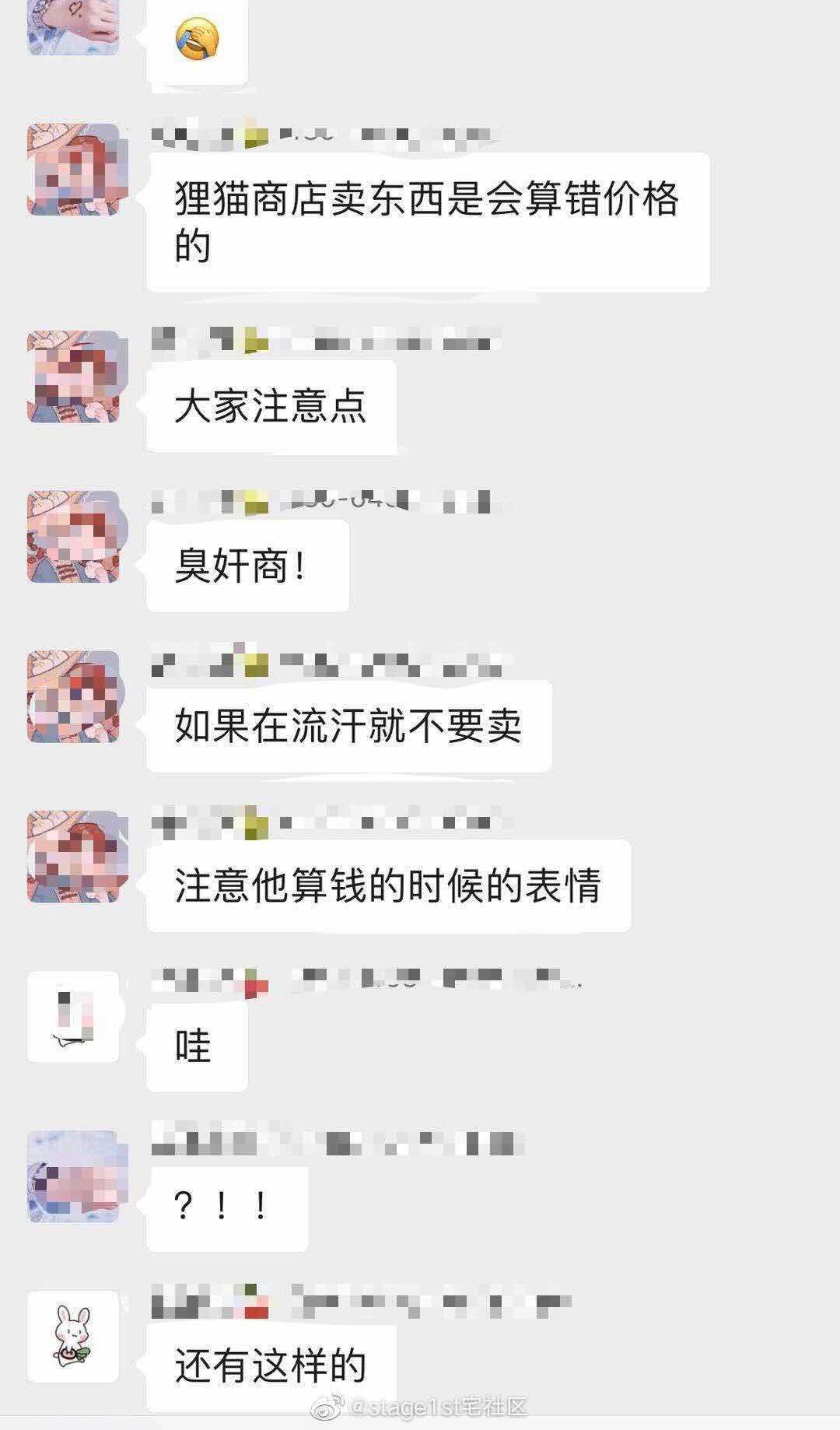Viewport: 840px width, 1430px height.
Task: Tap avatar beside the 臭奸商! message
Action: (x=73, y=537)
